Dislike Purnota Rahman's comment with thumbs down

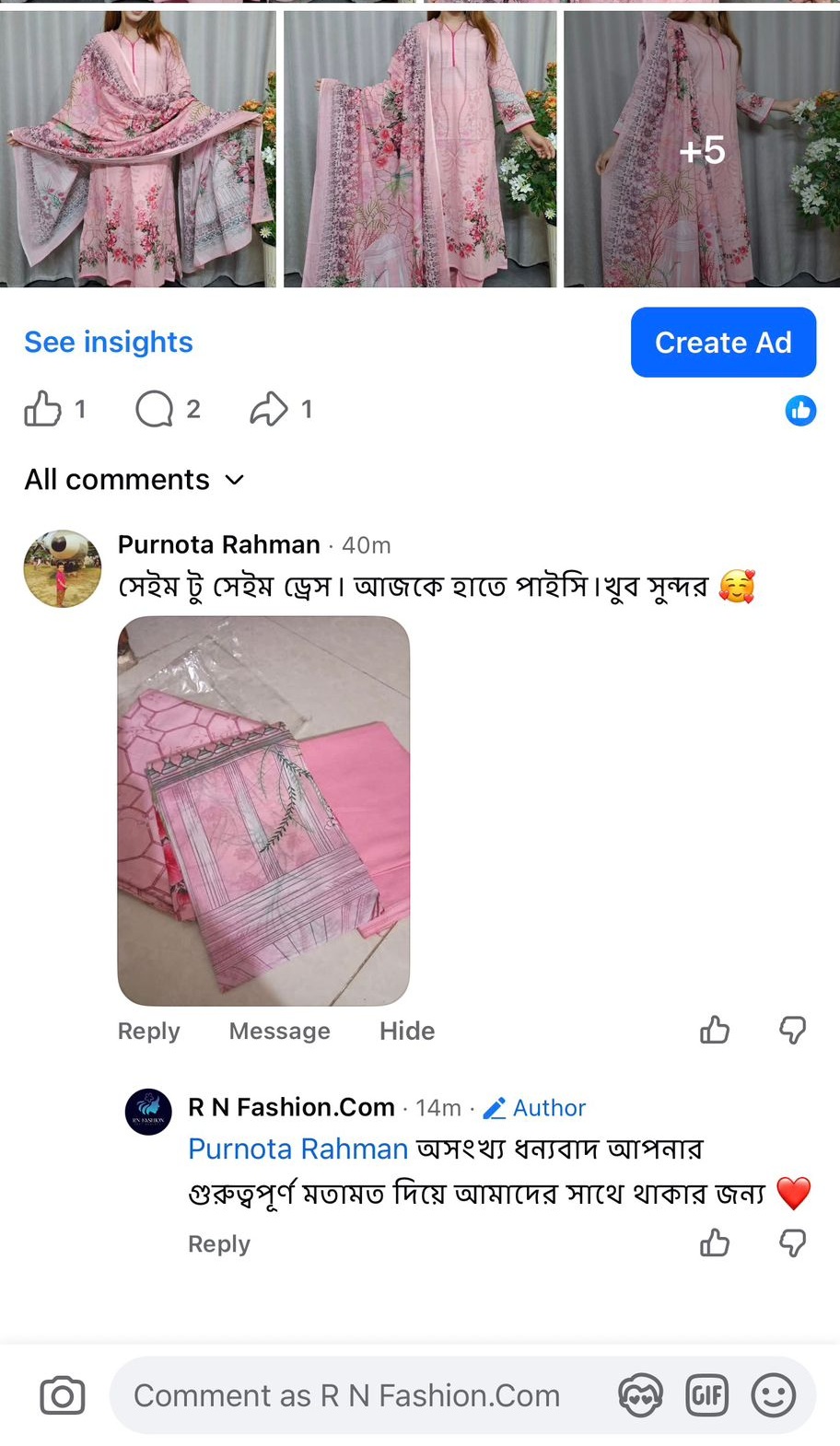point(792,1031)
